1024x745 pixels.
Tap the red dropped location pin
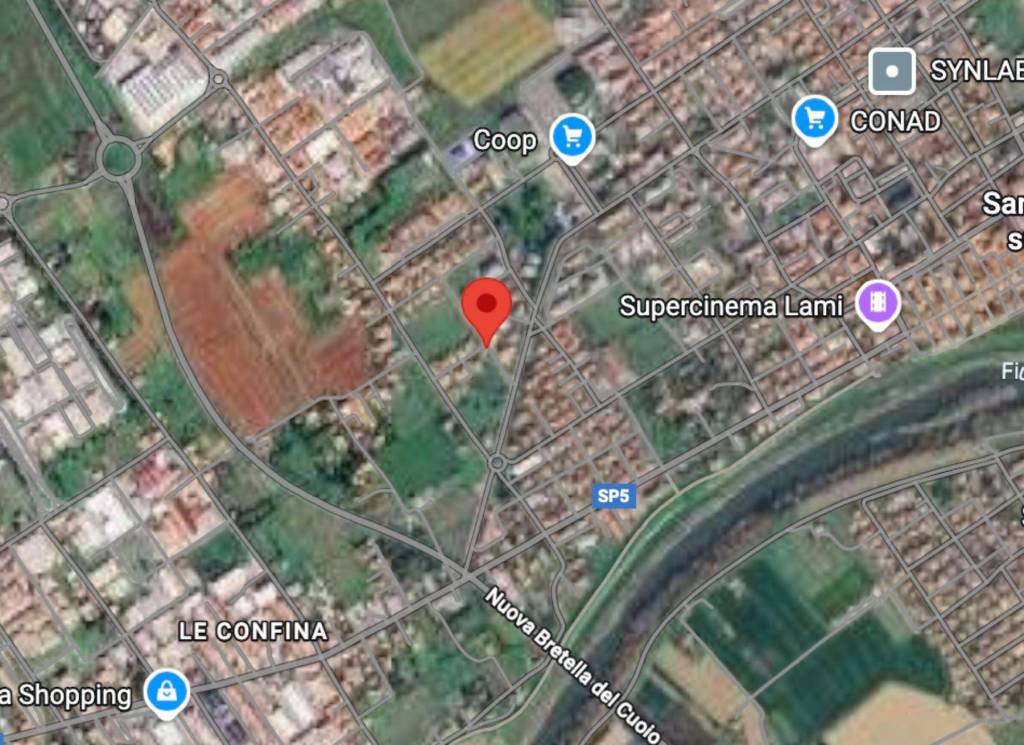[486, 305]
